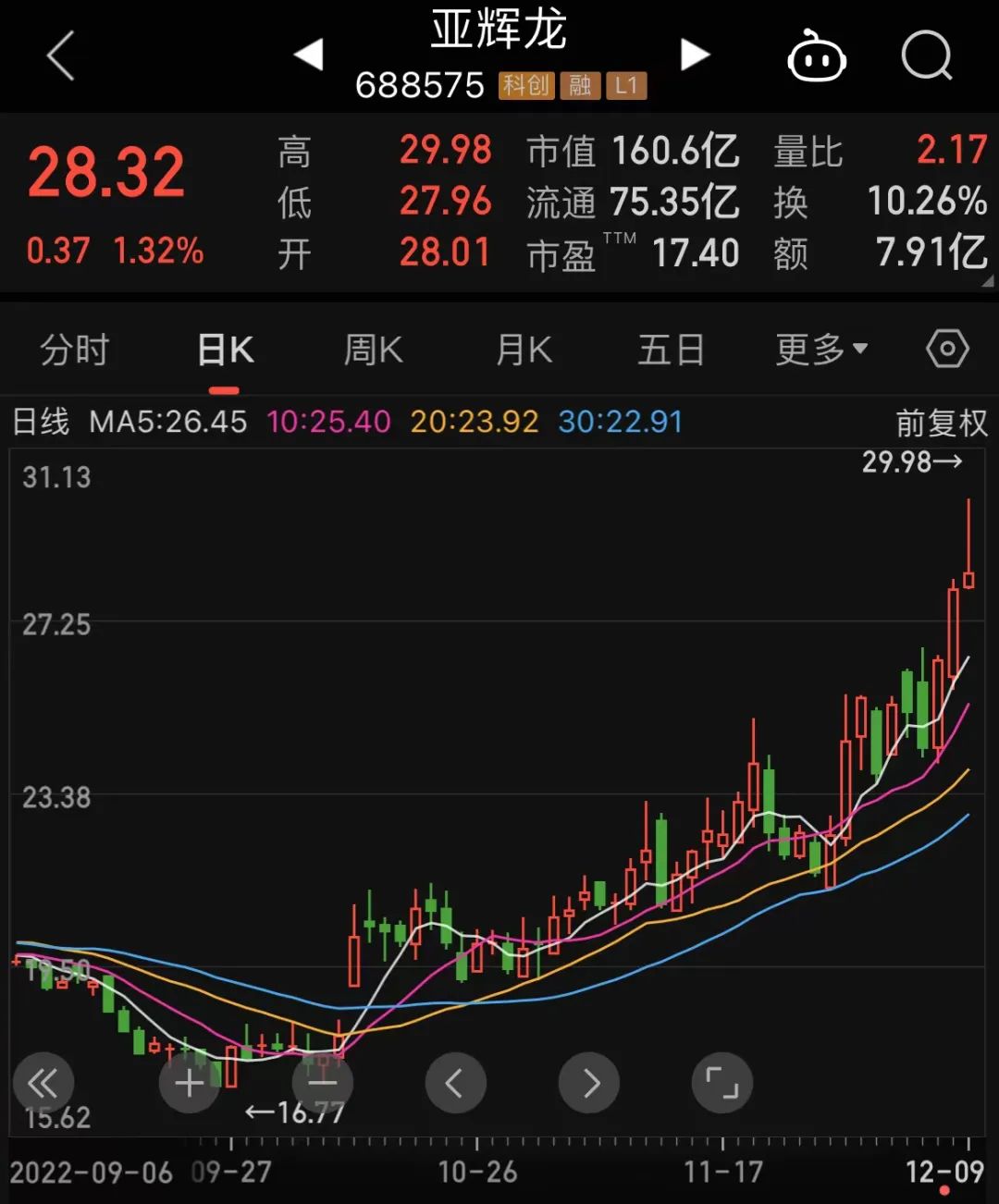
Task: Pan chart left with chevron arrow
Action: [x=455, y=1083]
